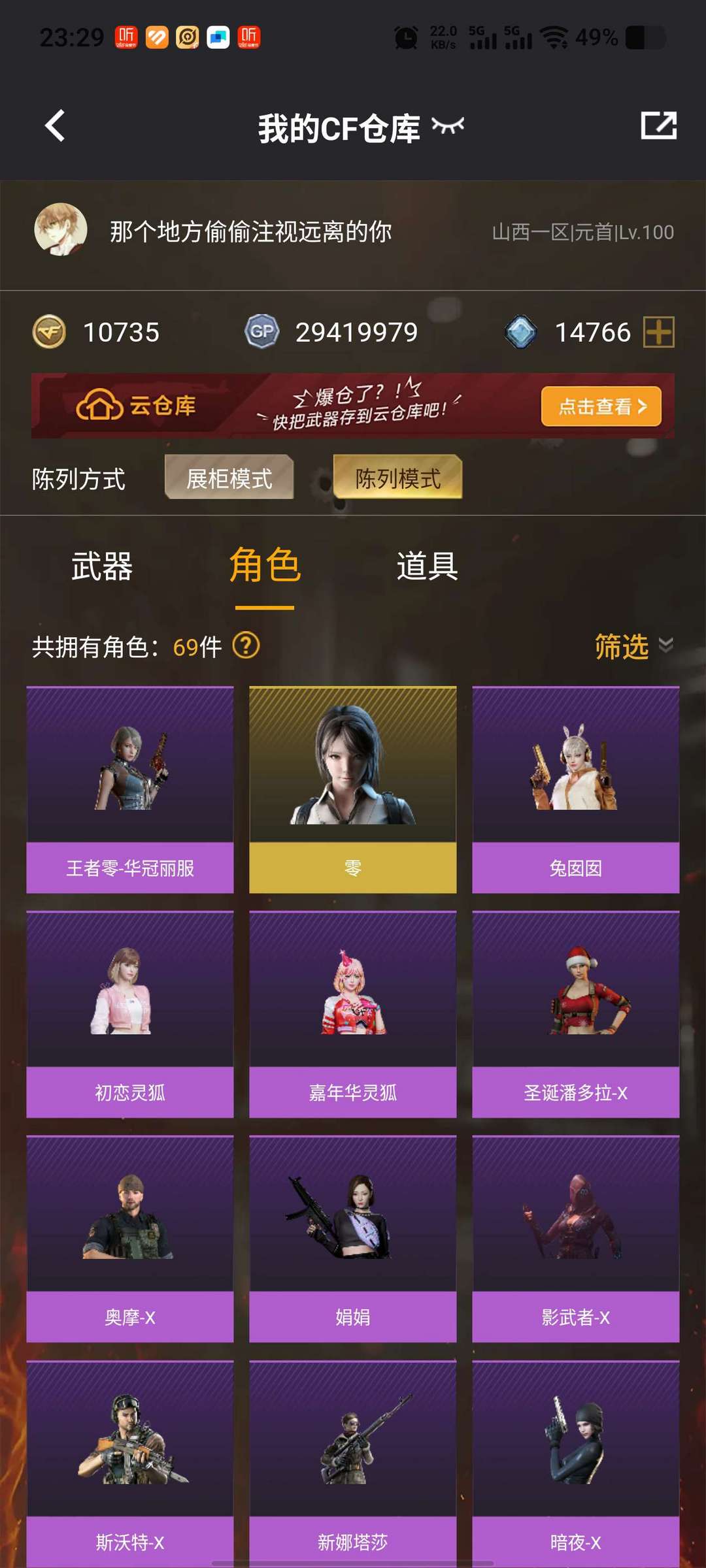Open the help icon next to 69件
The height and width of the screenshot is (1568, 706).
click(x=246, y=646)
